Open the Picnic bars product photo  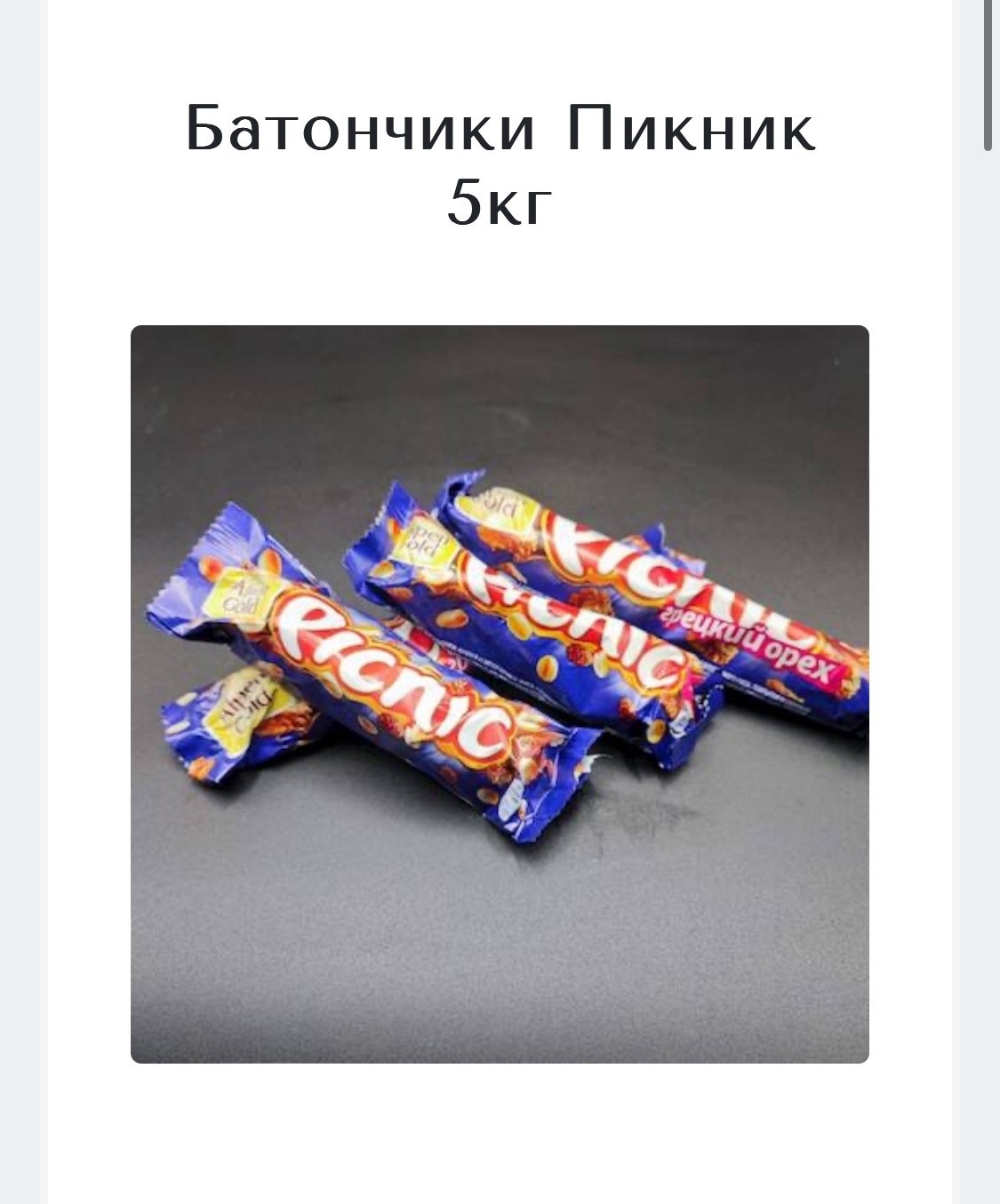pos(500,694)
